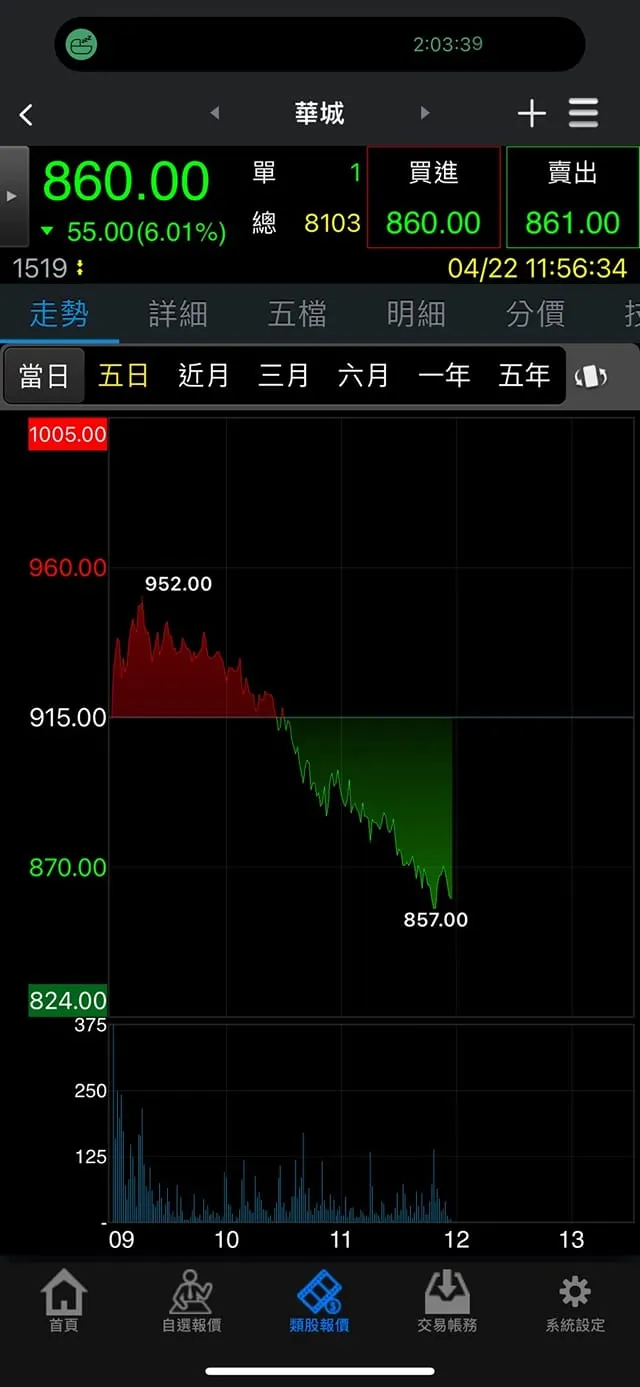640x1387 pixels.
Task: Display the 五年 chart range
Action: pos(524,376)
